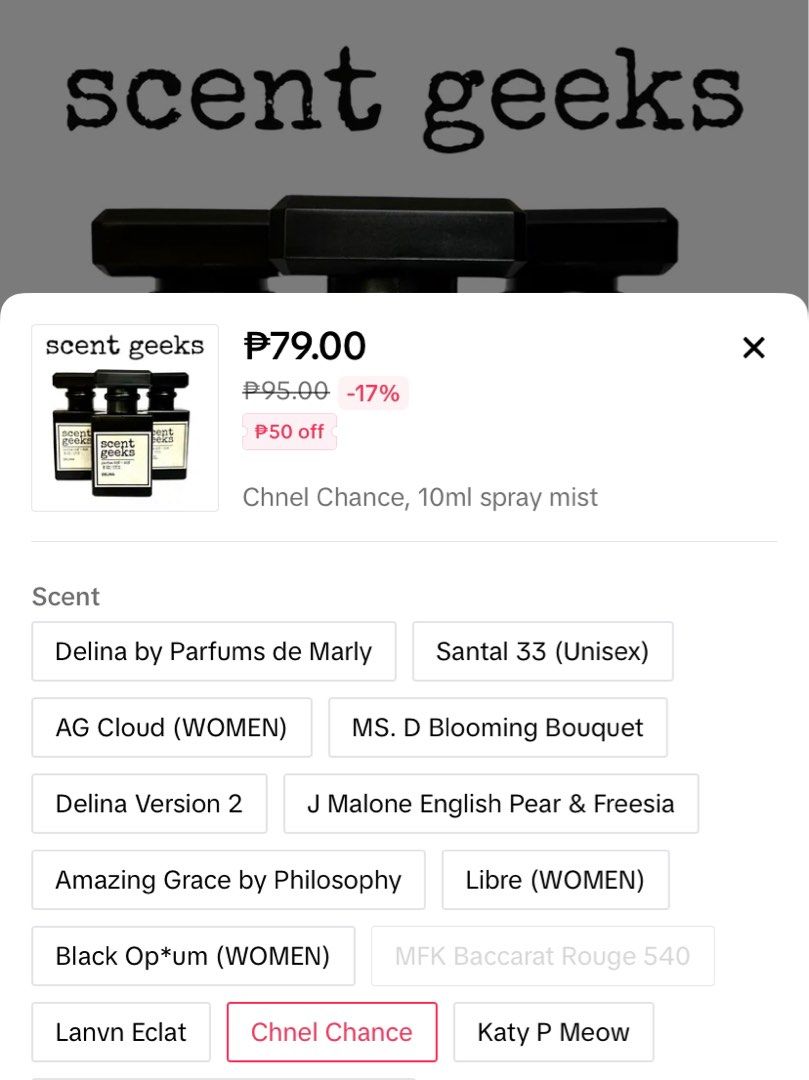The image size is (809, 1080).
Task: Pick the AG Cloud (WOMEN) option
Action: click(x=170, y=727)
